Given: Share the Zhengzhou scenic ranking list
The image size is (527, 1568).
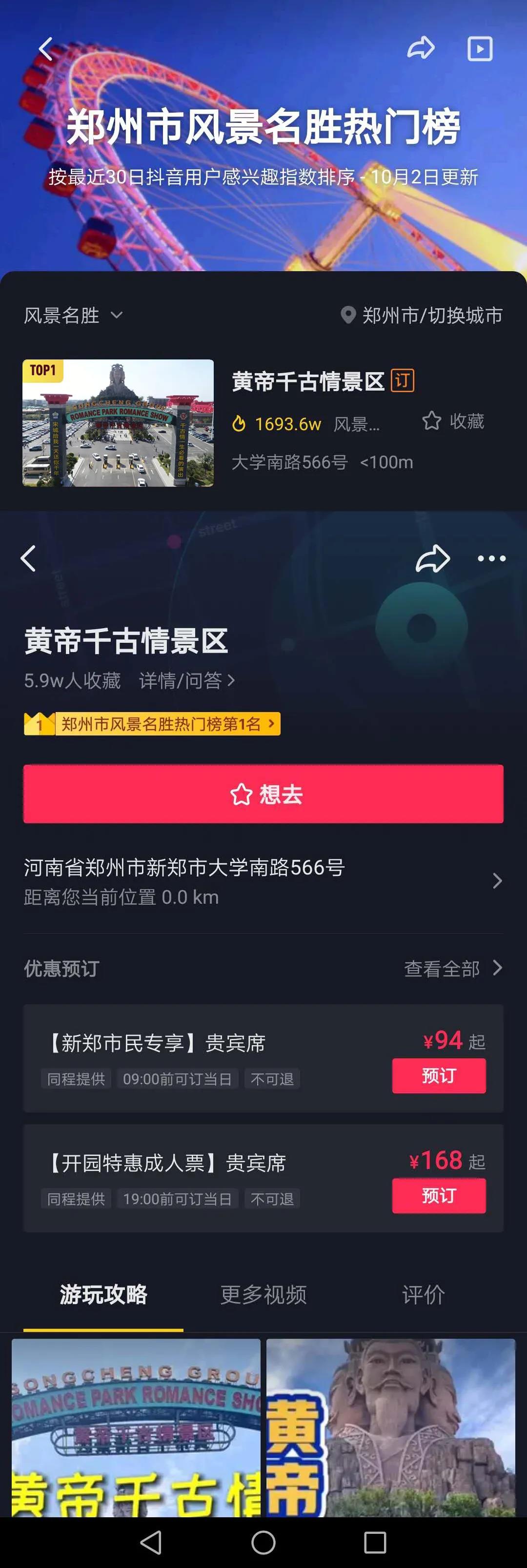Looking at the screenshot, I should [x=421, y=48].
